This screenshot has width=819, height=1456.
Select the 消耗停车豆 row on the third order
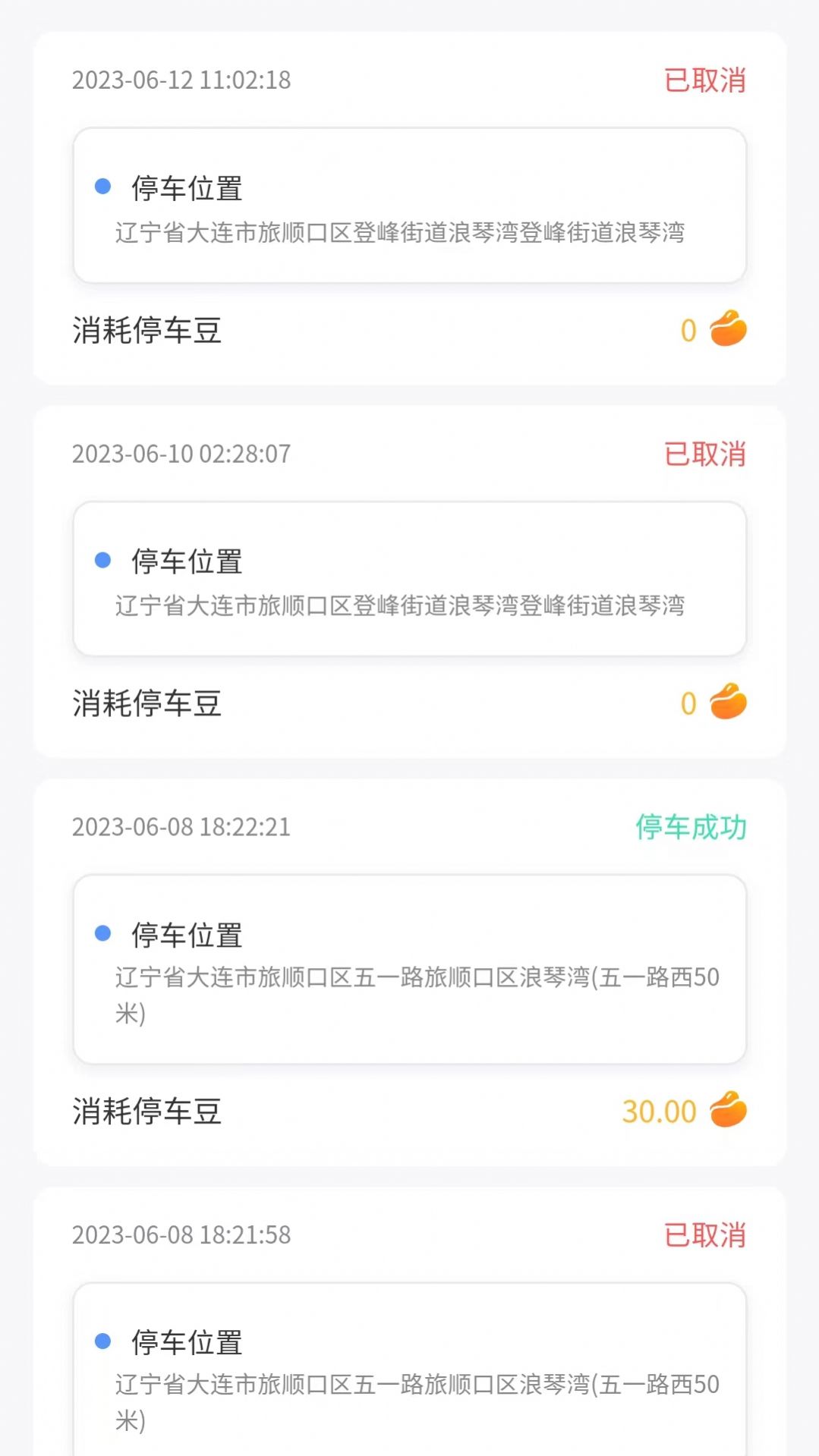(x=147, y=1112)
